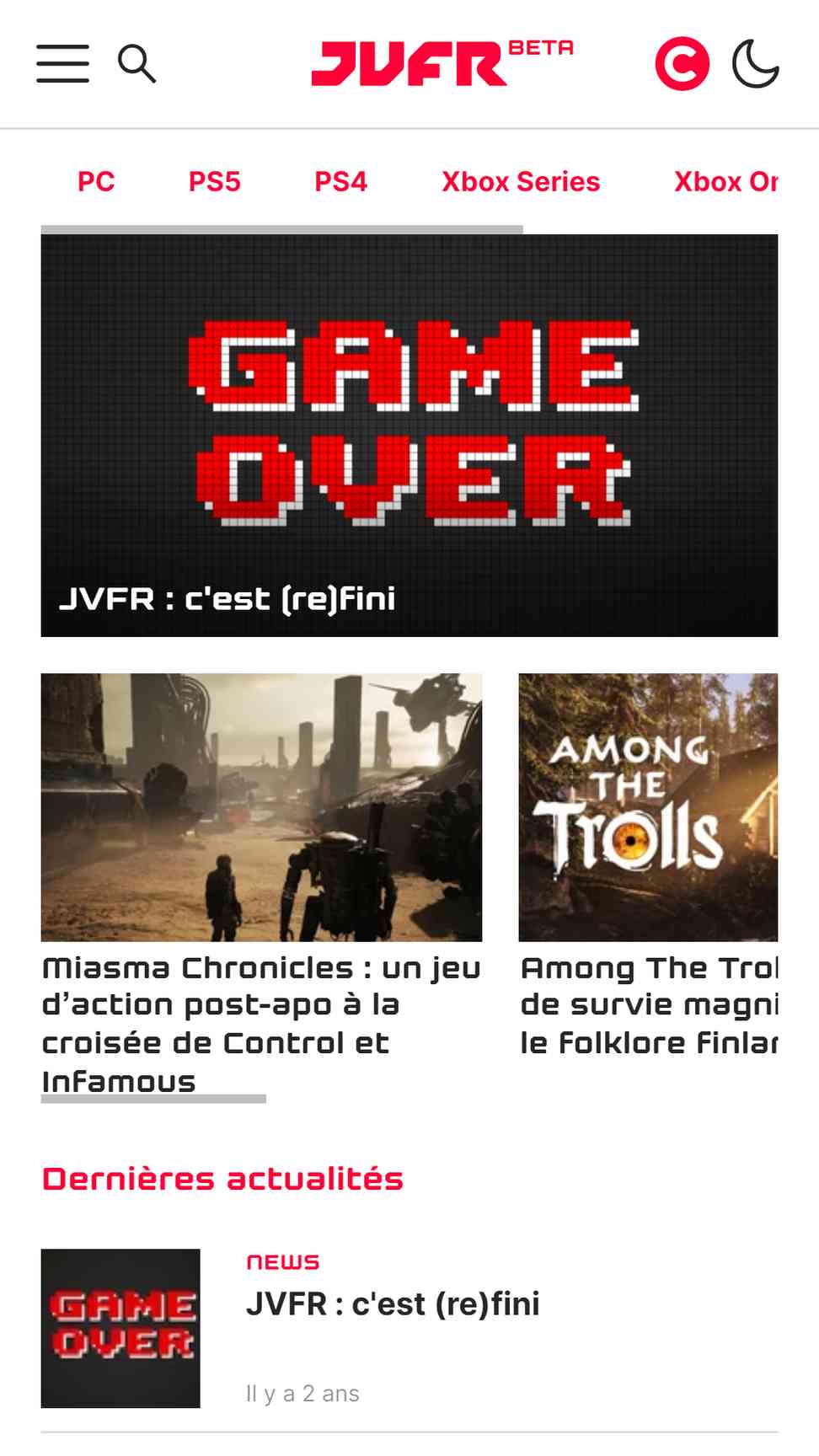Open the hamburger menu
The height and width of the screenshot is (1456, 819).
(62, 64)
